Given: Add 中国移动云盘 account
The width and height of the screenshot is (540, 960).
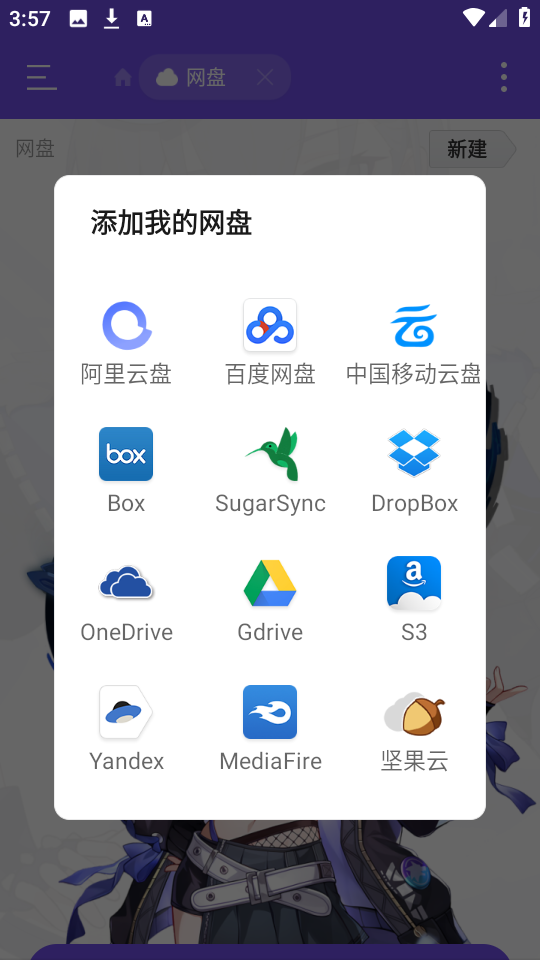Looking at the screenshot, I should 414,343.
